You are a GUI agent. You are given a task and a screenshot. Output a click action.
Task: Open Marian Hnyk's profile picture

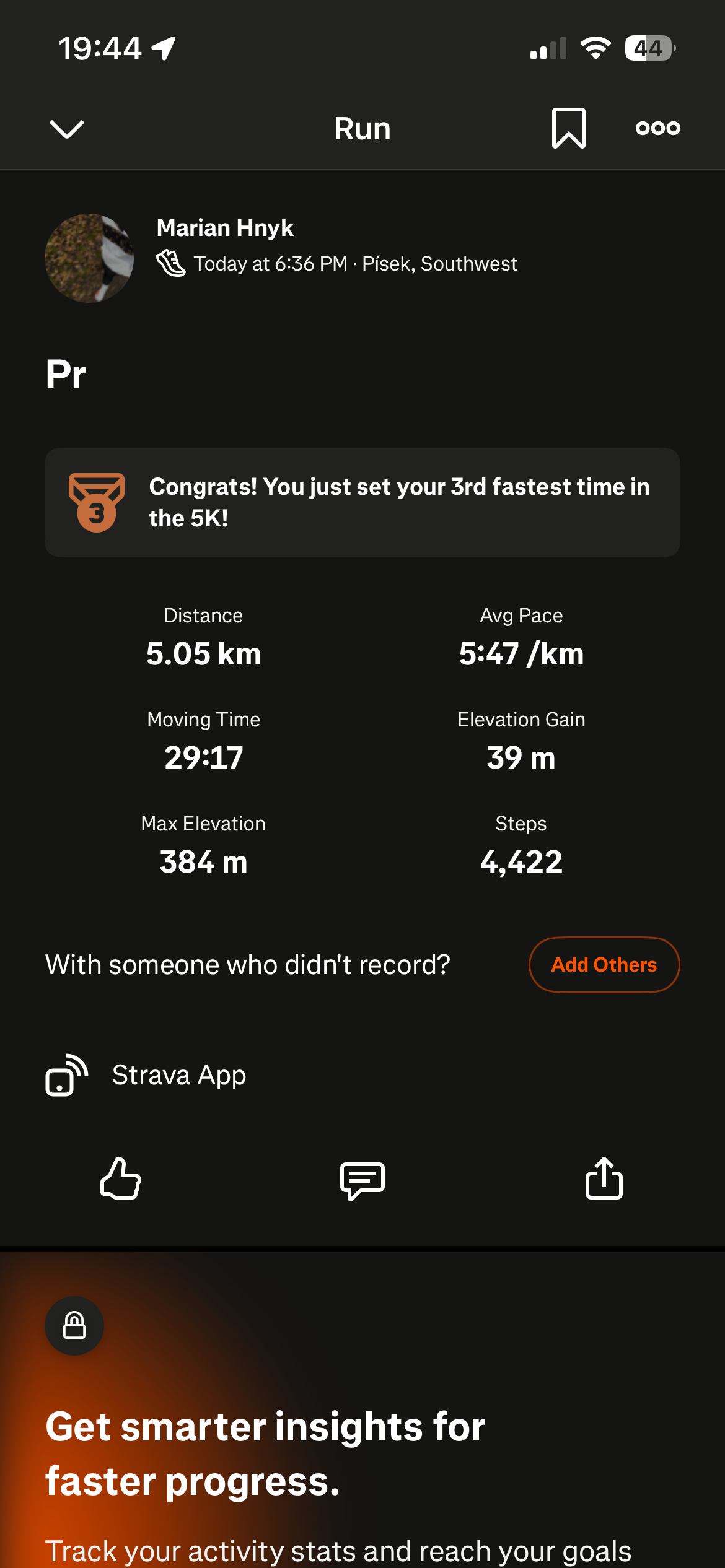pos(89,258)
